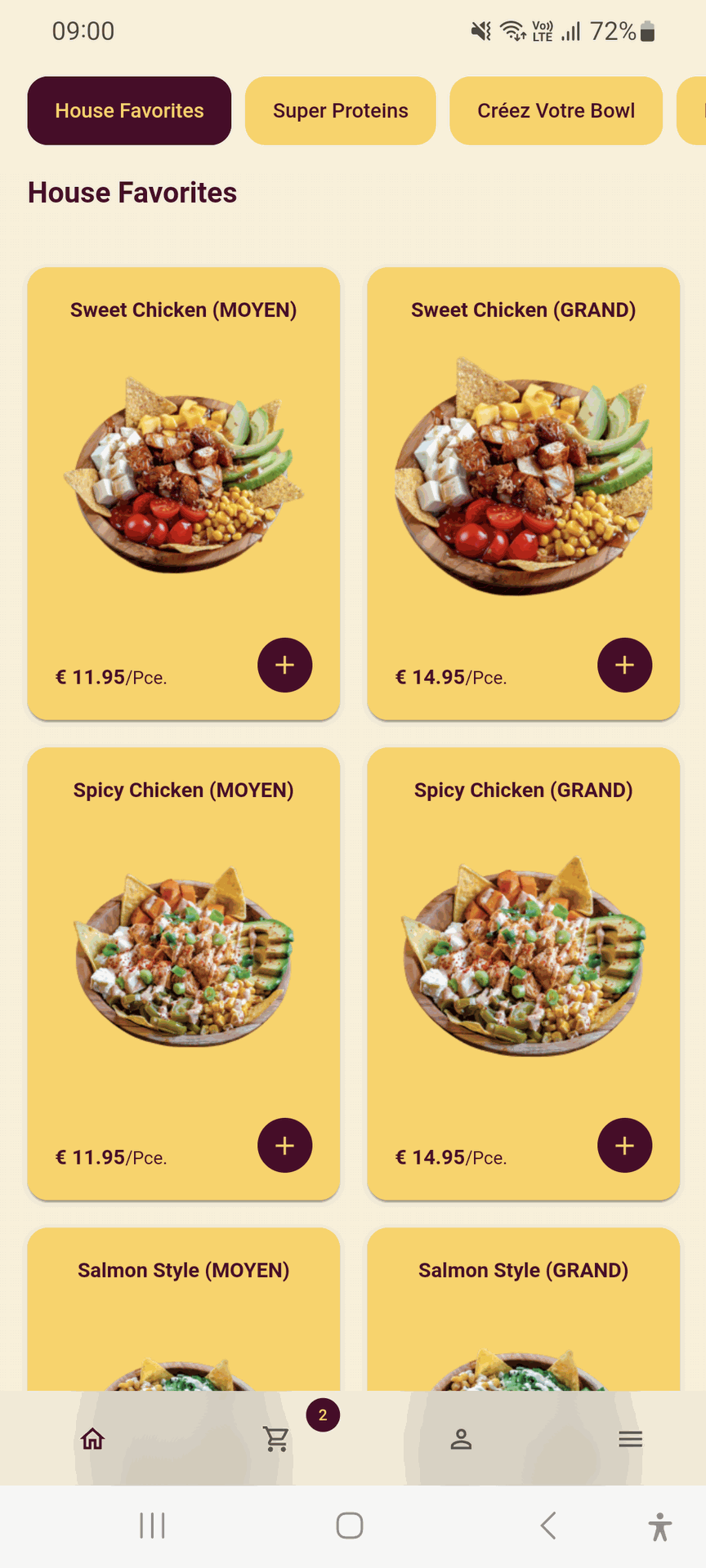Open the Salmon Style (GRAND) card
This screenshot has width=706, height=1568.
coord(523,1307)
